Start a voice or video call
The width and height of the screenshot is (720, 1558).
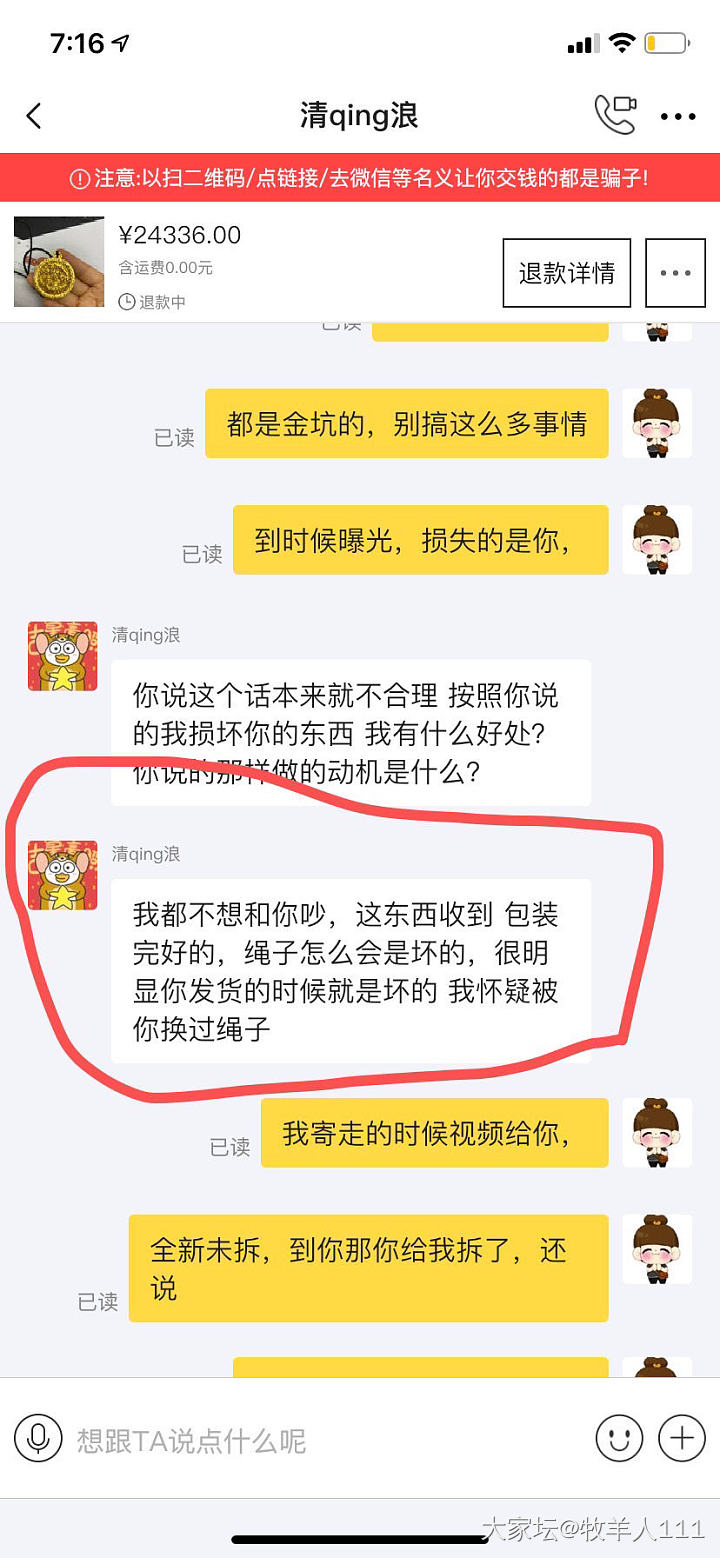(x=615, y=115)
